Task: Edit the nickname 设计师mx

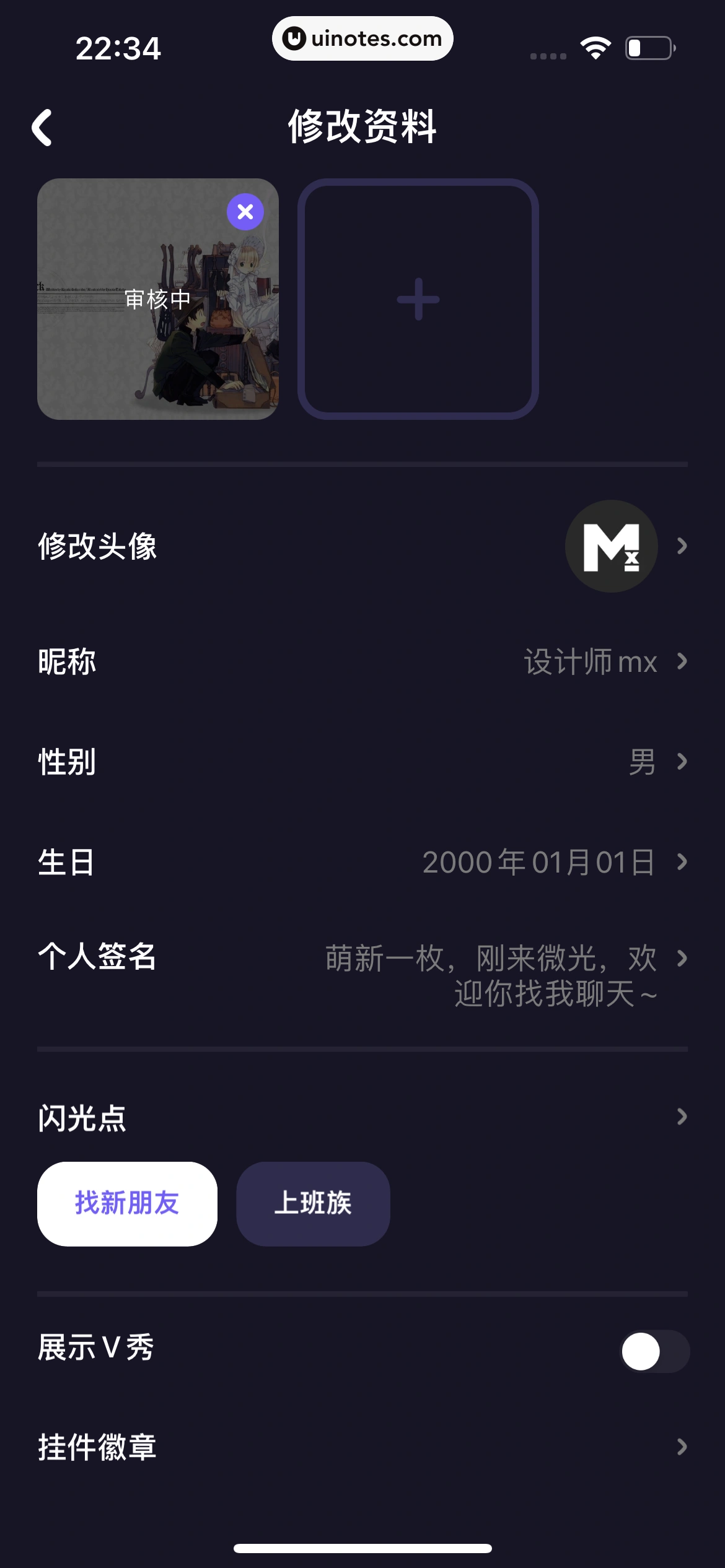Action: point(589,661)
